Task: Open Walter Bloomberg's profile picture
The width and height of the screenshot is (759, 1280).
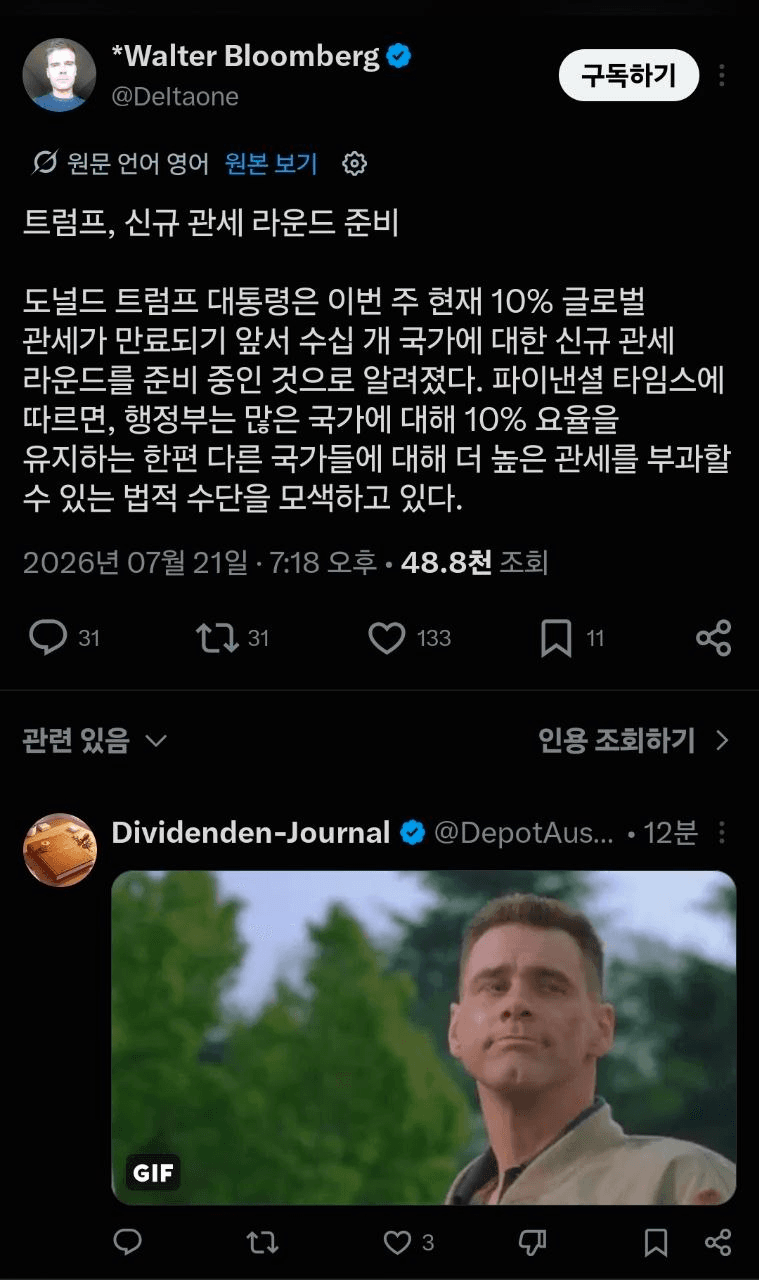Action: click(59, 75)
